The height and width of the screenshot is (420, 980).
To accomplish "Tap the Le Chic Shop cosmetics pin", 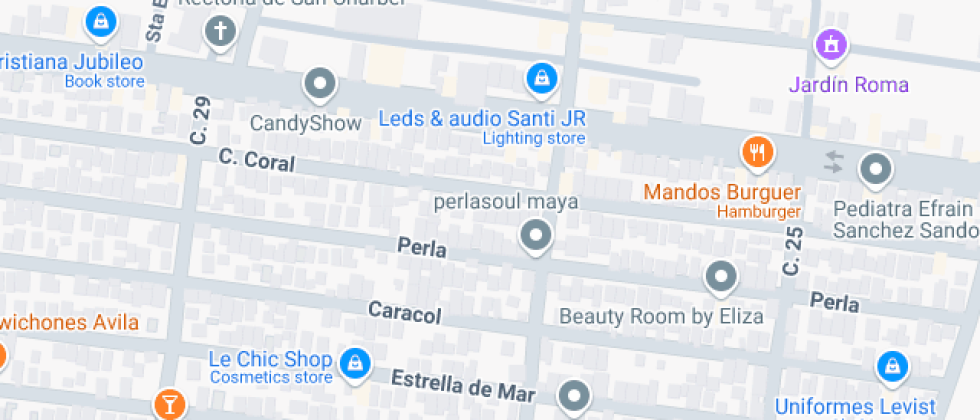I will 353,364.
